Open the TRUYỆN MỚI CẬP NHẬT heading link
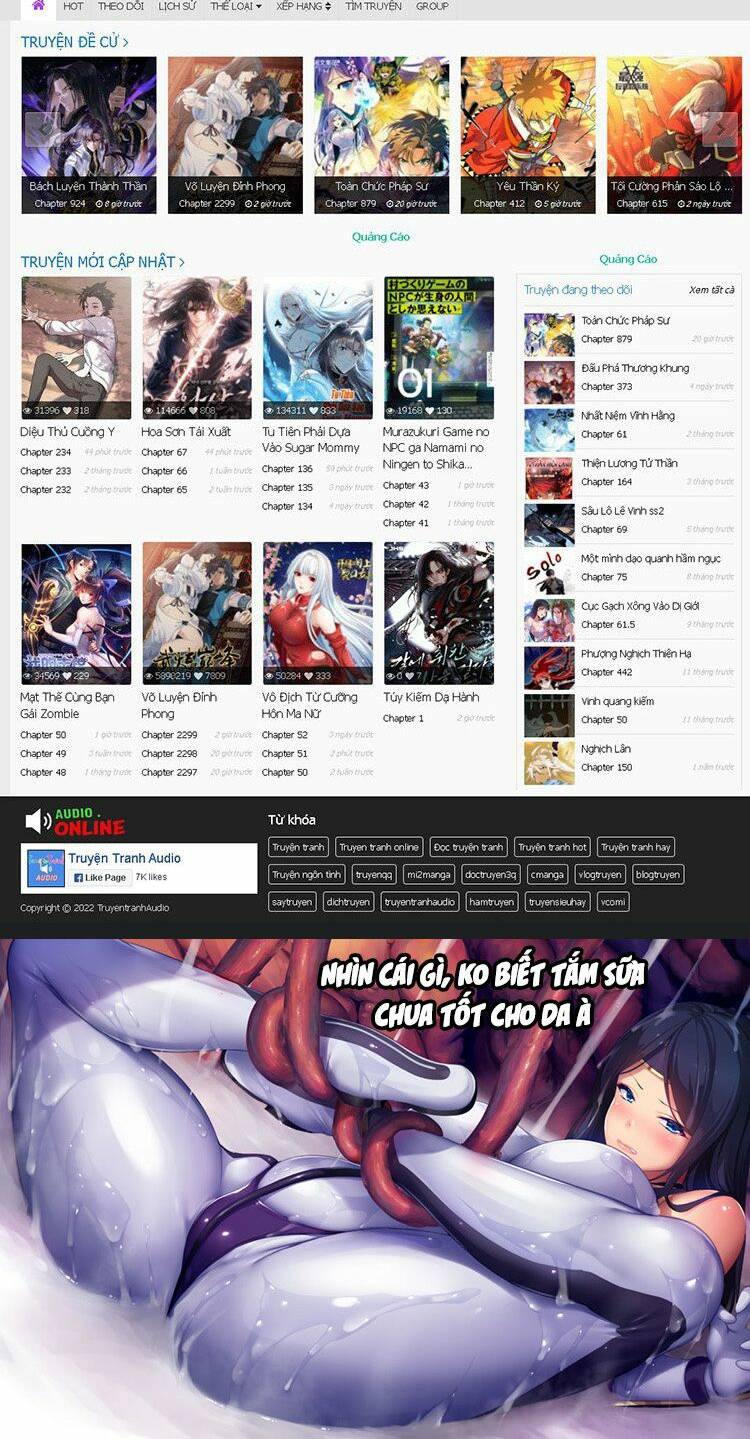The image size is (750, 1439). [102, 262]
